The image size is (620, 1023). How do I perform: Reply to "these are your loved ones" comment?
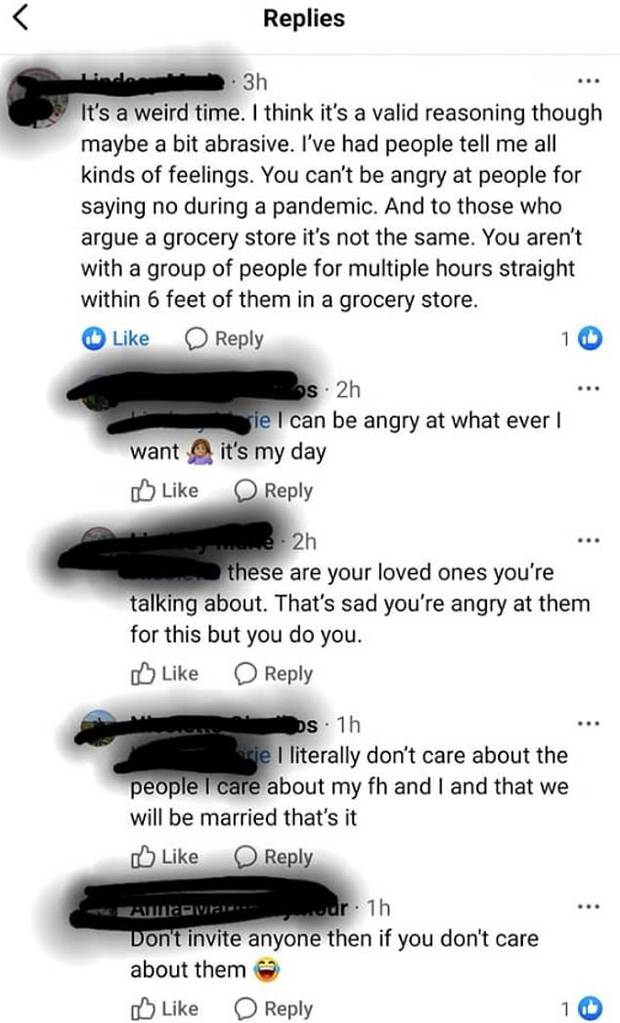[274, 674]
